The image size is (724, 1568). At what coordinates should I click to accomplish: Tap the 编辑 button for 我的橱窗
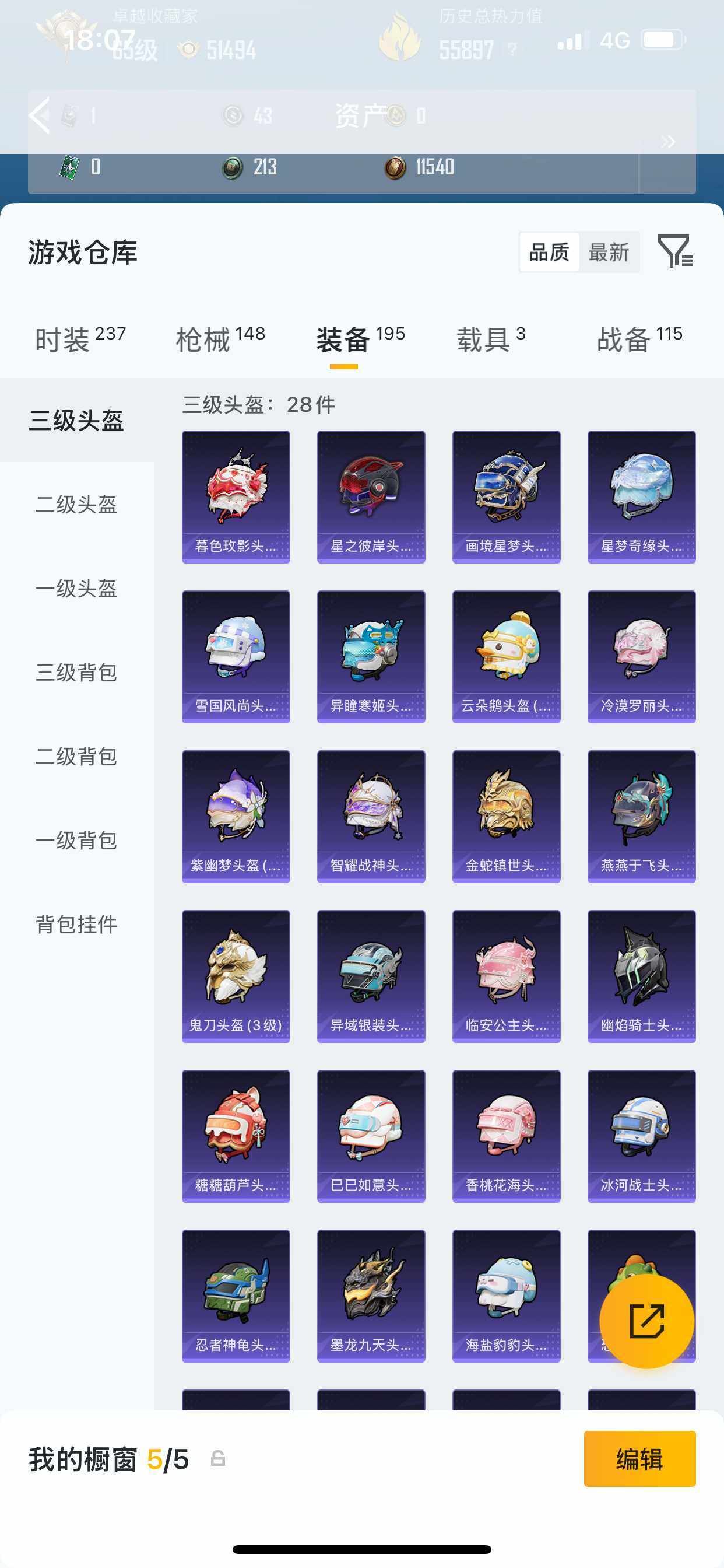click(x=639, y=1459)
